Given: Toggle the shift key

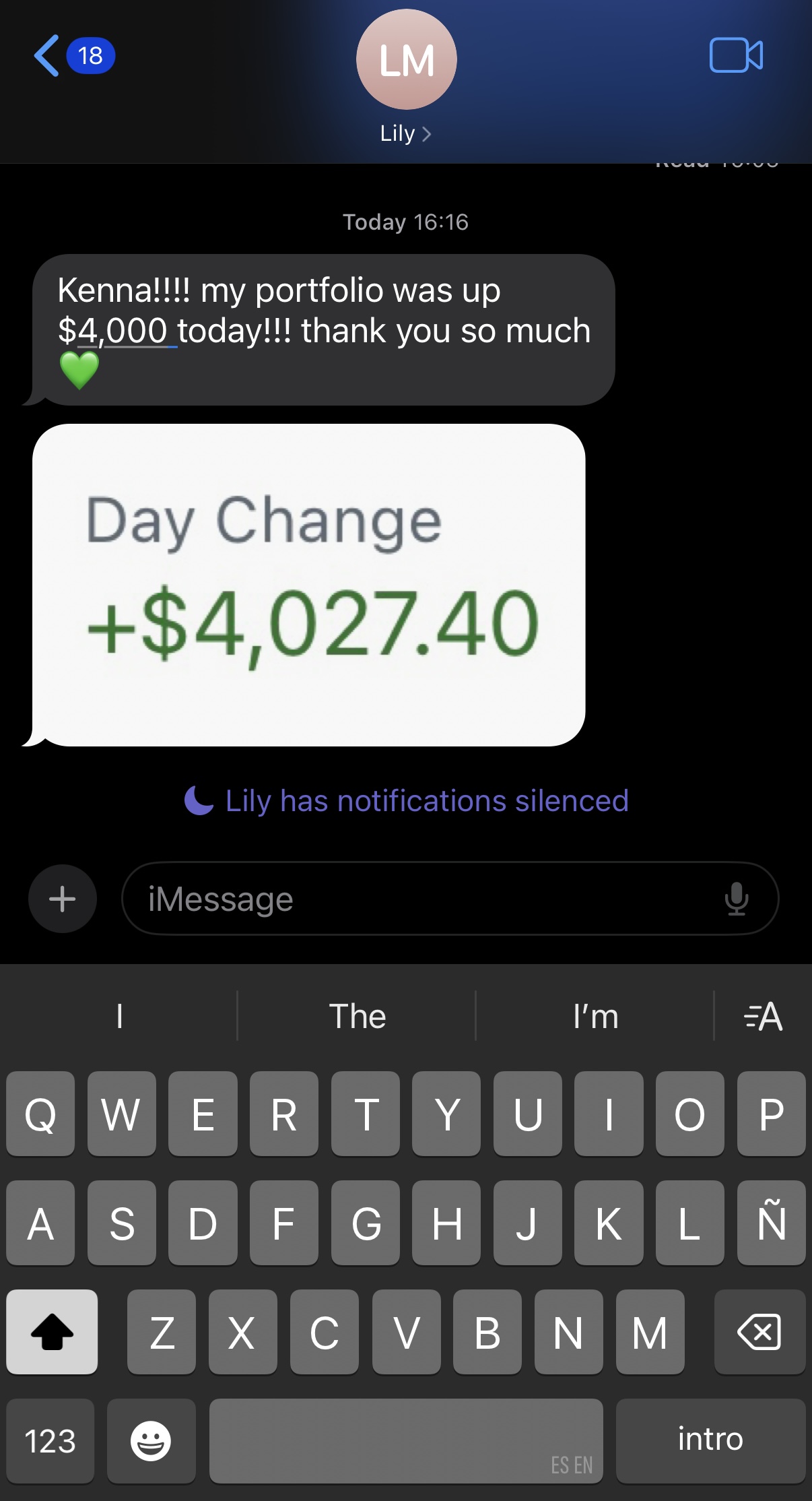Looking at the screenshot, I should pyautogui.click(x=52, y=1332).
